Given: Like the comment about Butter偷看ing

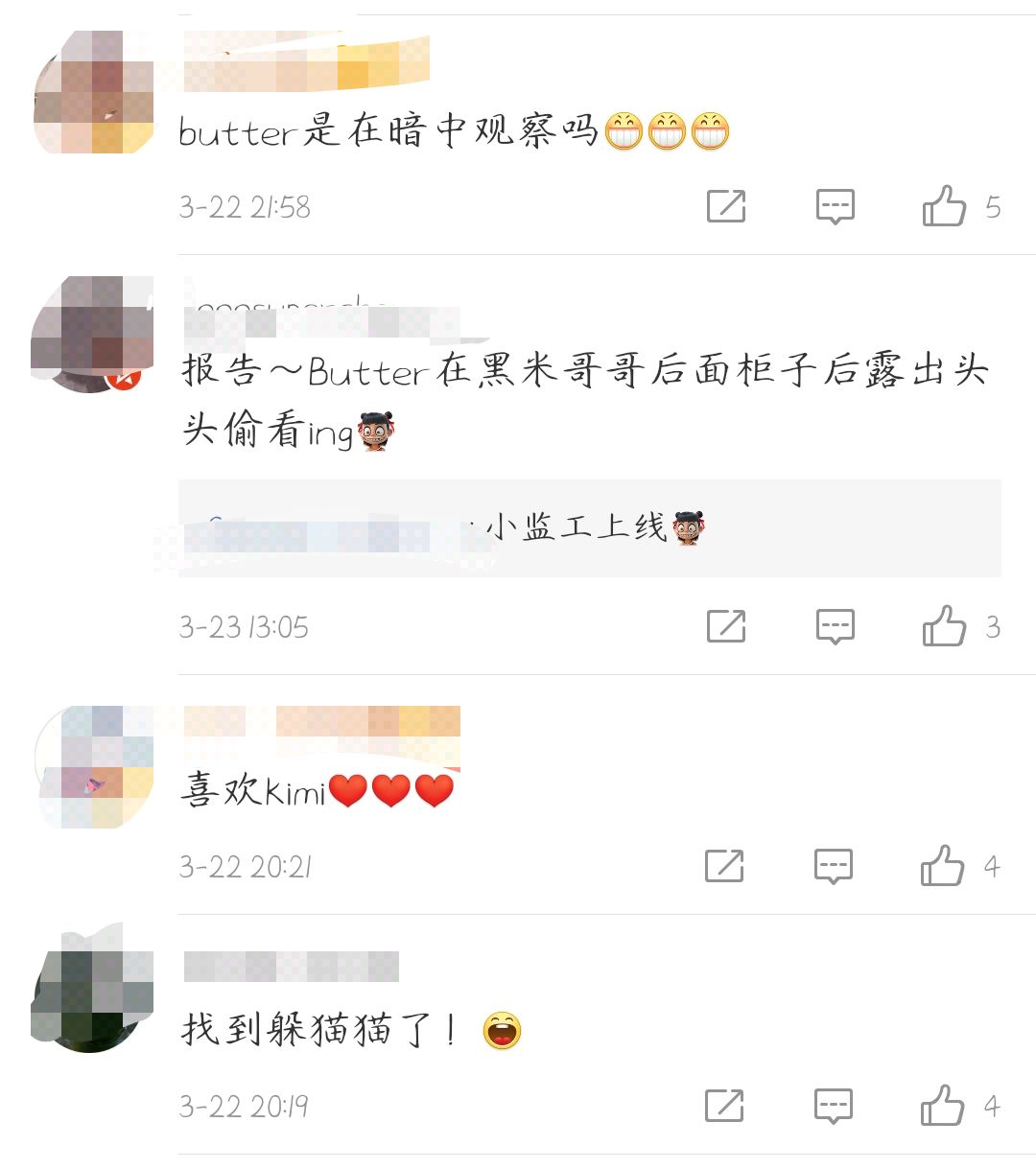Looking at the screenshot, I should click(945, 626).
